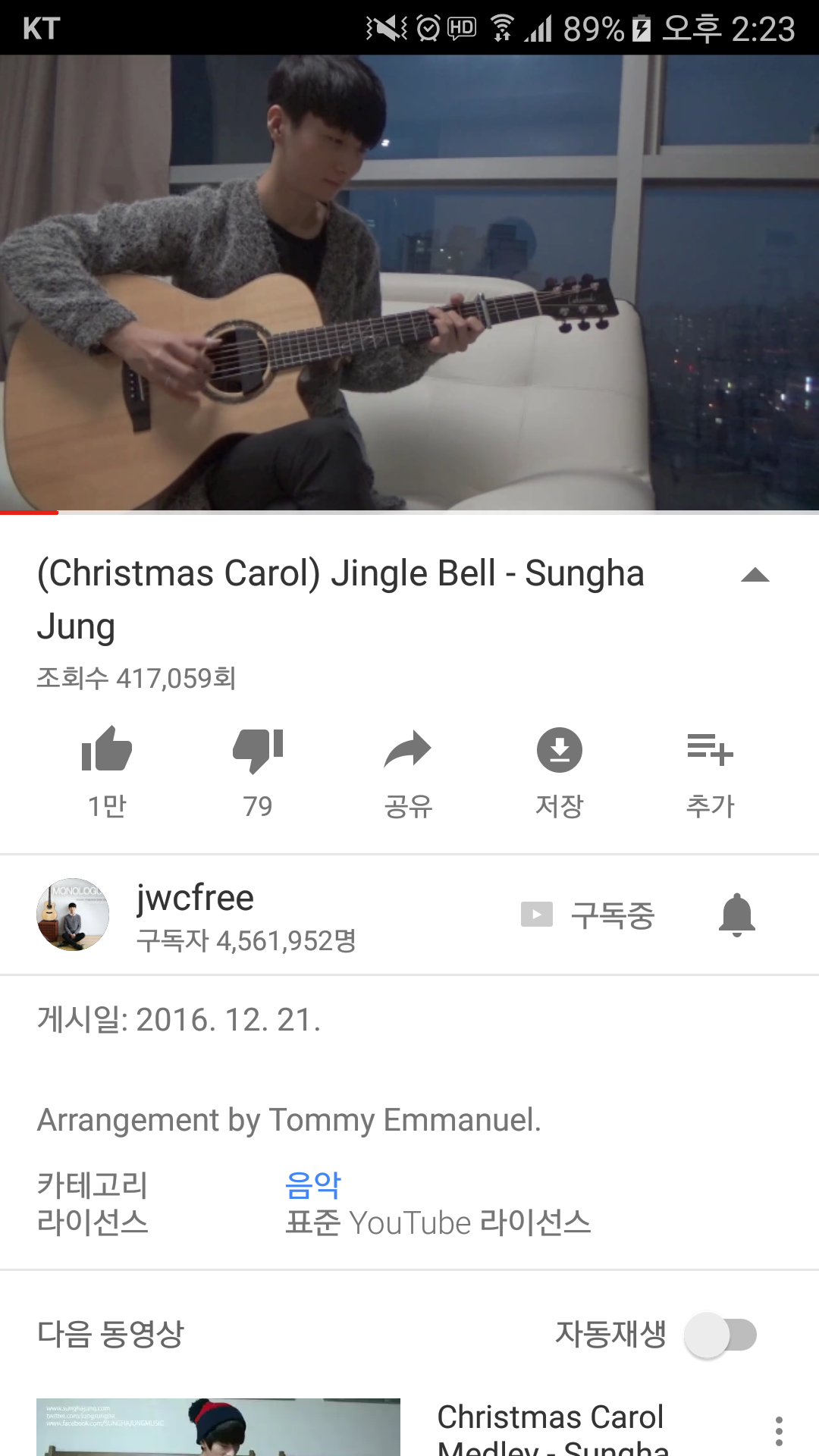
Task: Collapse the video description with the arrow
Action: point(755,576)
